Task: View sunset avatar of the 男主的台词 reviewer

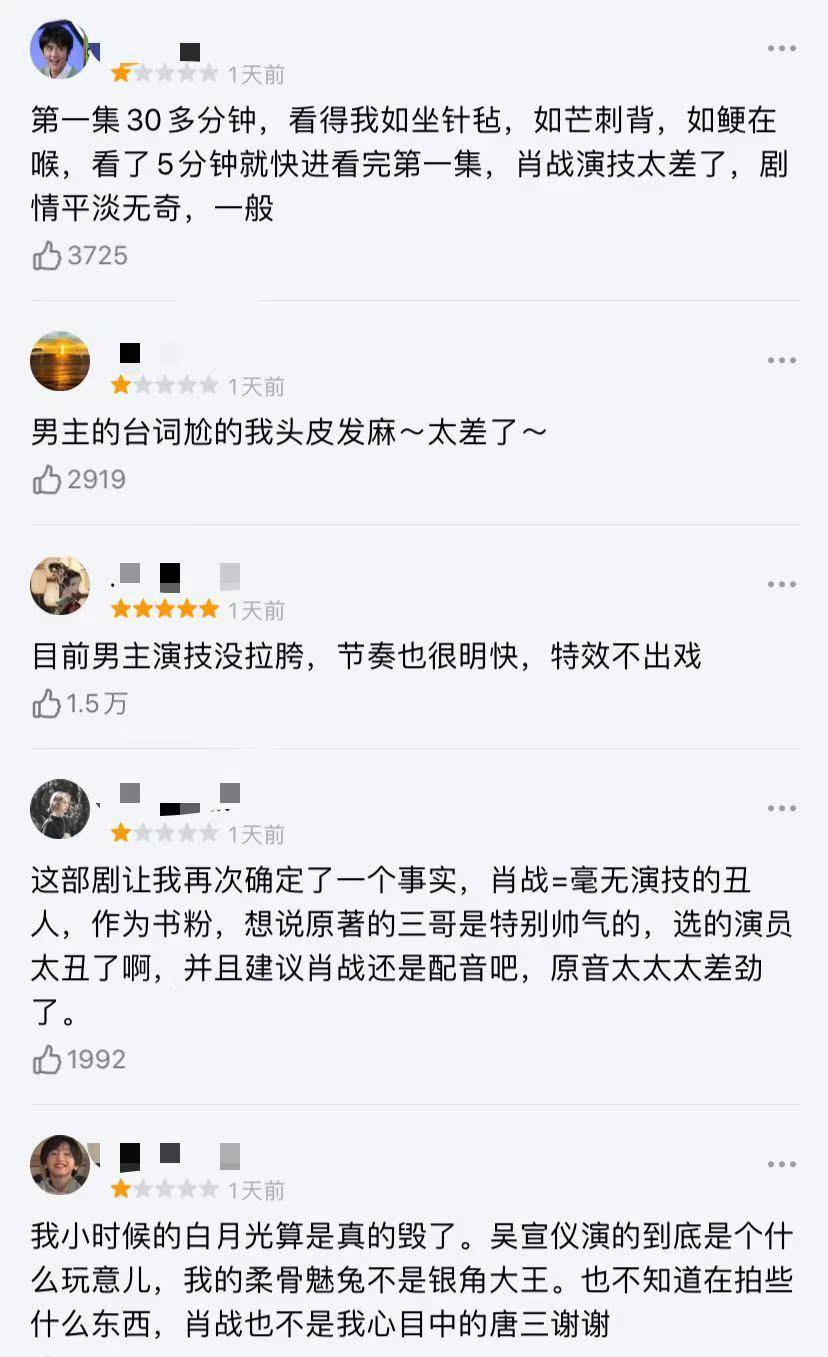Action: click(x=60, y=361)
